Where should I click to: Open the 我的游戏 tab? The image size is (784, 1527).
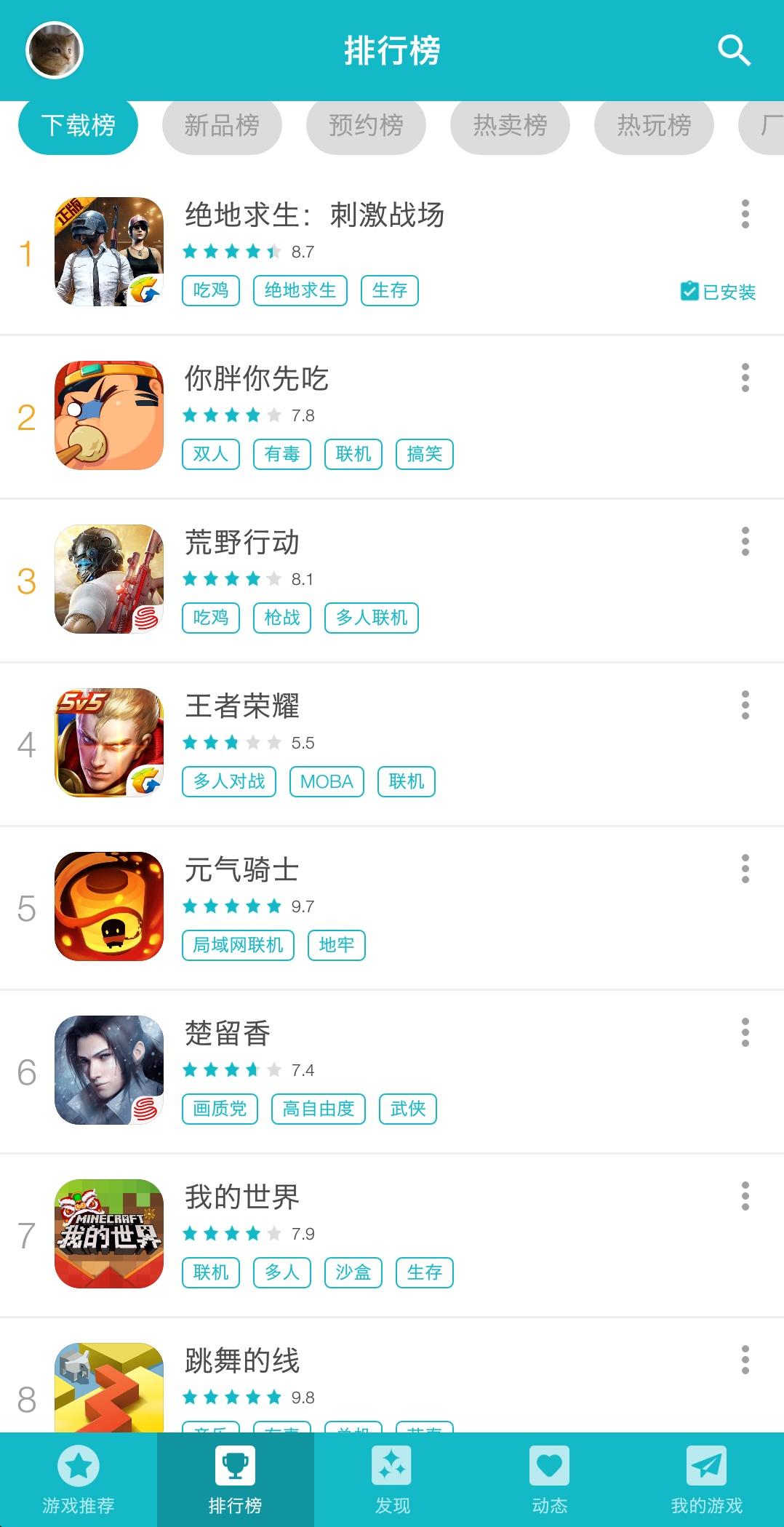coord(706,1480)
